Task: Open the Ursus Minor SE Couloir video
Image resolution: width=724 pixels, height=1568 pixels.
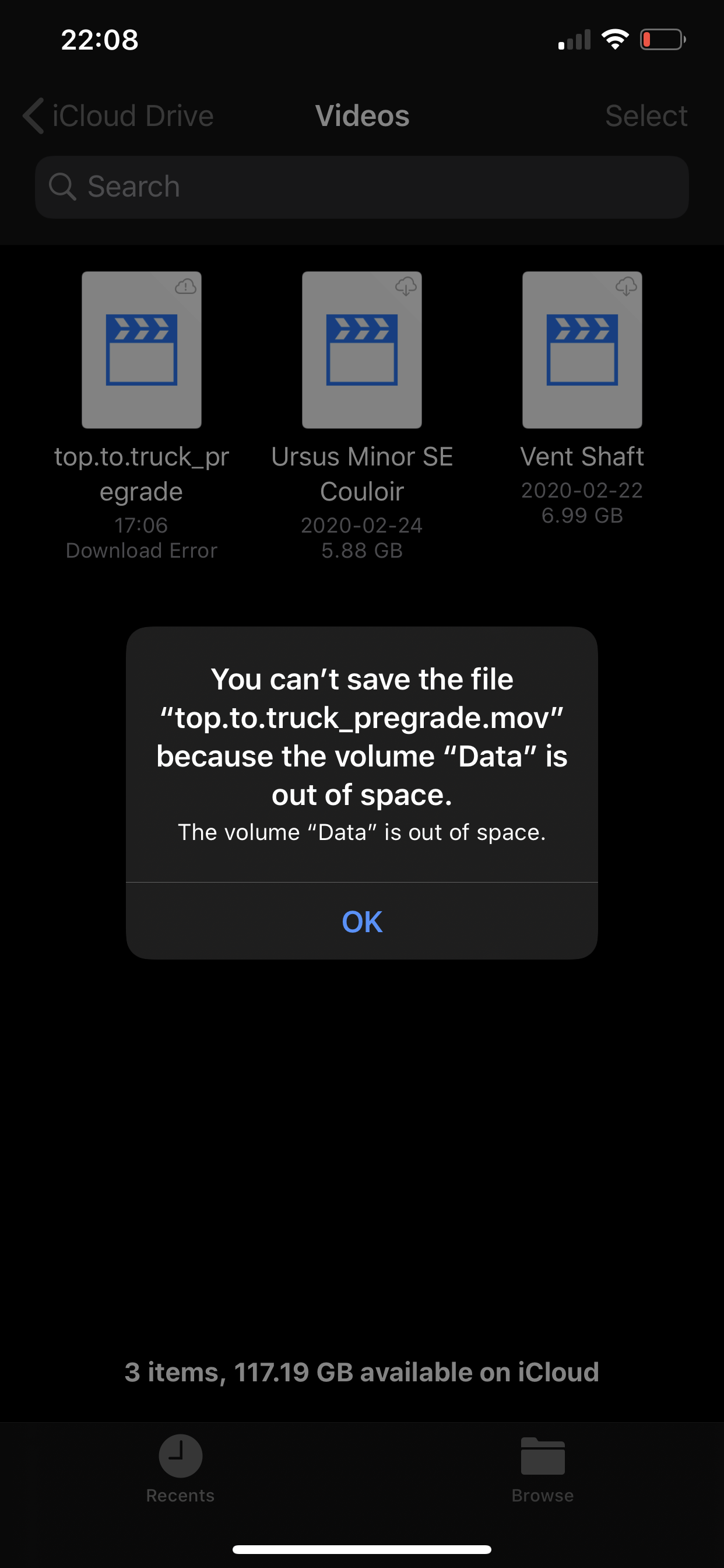Action: click(x=362, y=350)
